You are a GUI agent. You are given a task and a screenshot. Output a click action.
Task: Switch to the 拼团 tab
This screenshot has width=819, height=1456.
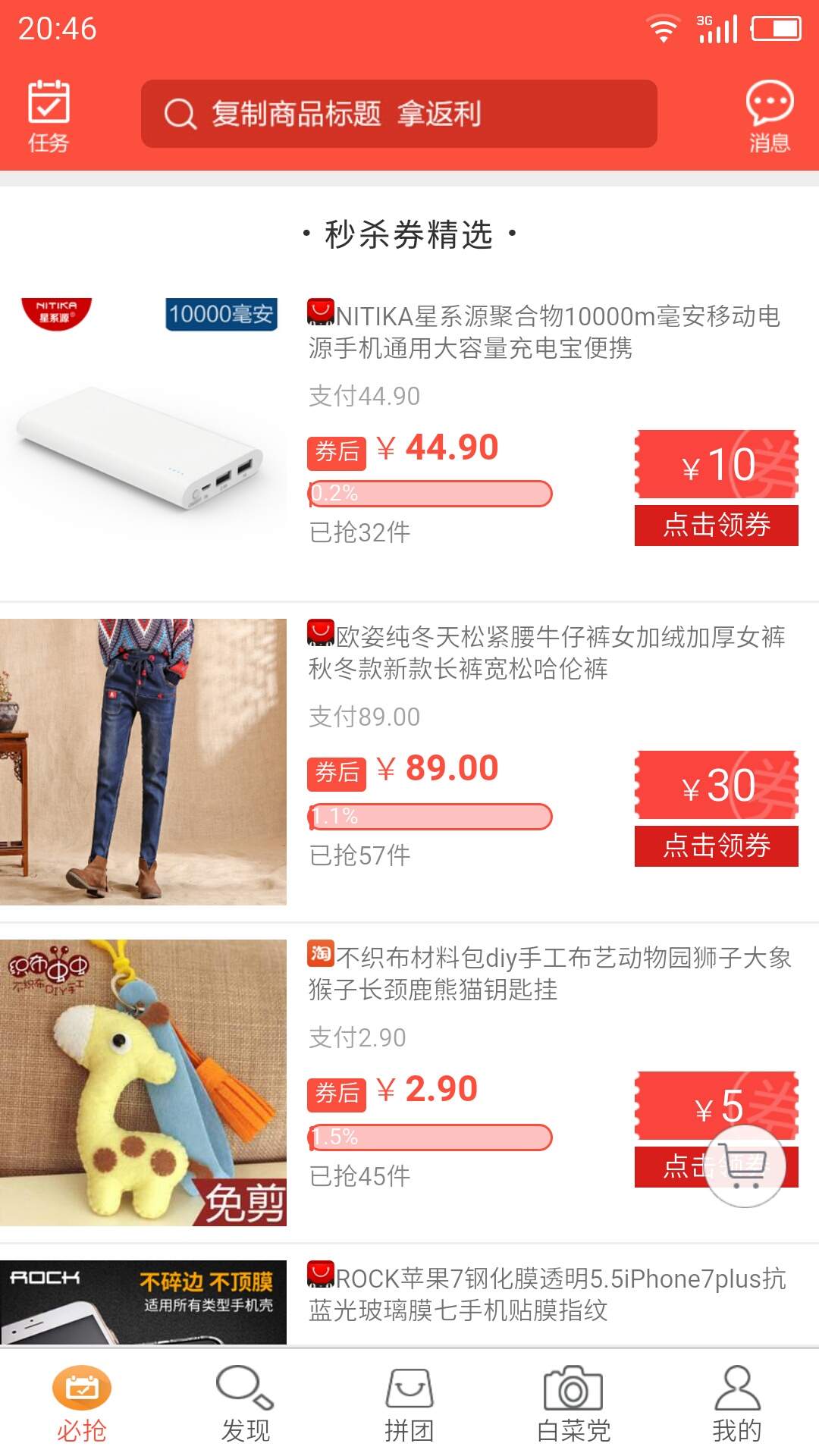click(x=409, y=1403)
